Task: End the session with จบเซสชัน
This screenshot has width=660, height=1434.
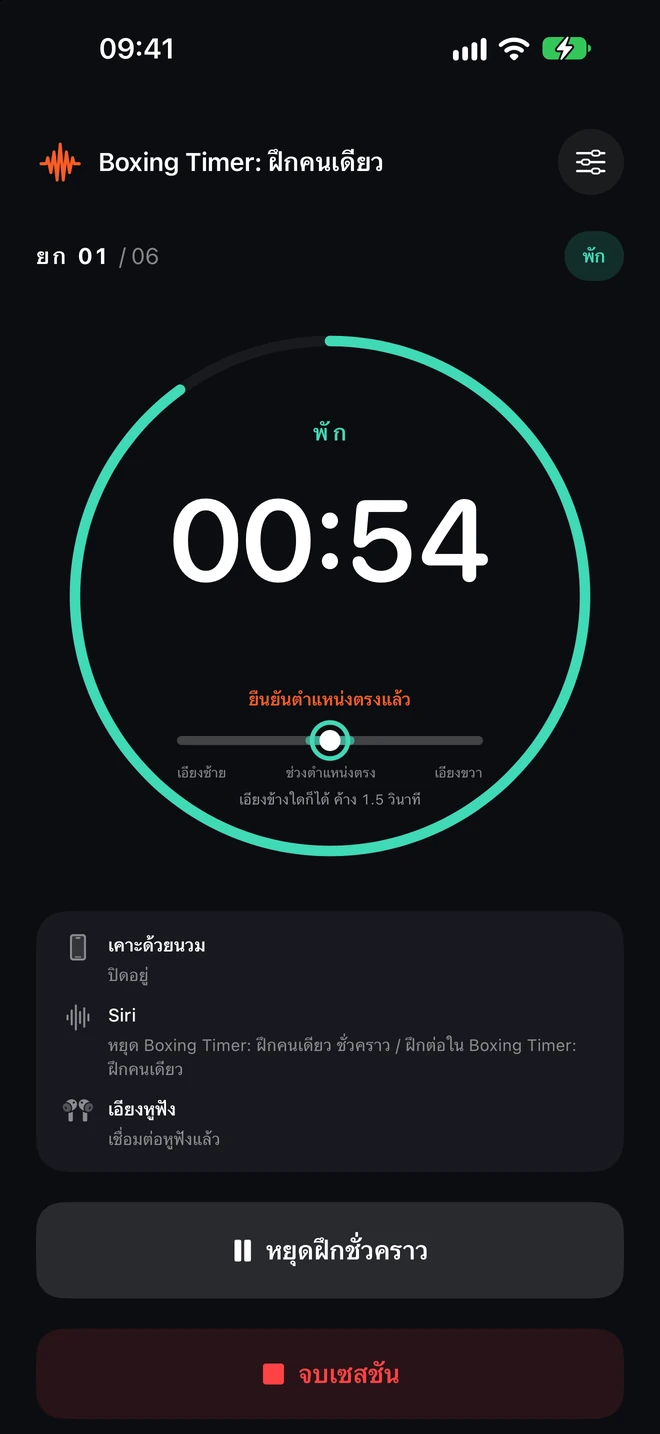Action: tap(330, 1374)
